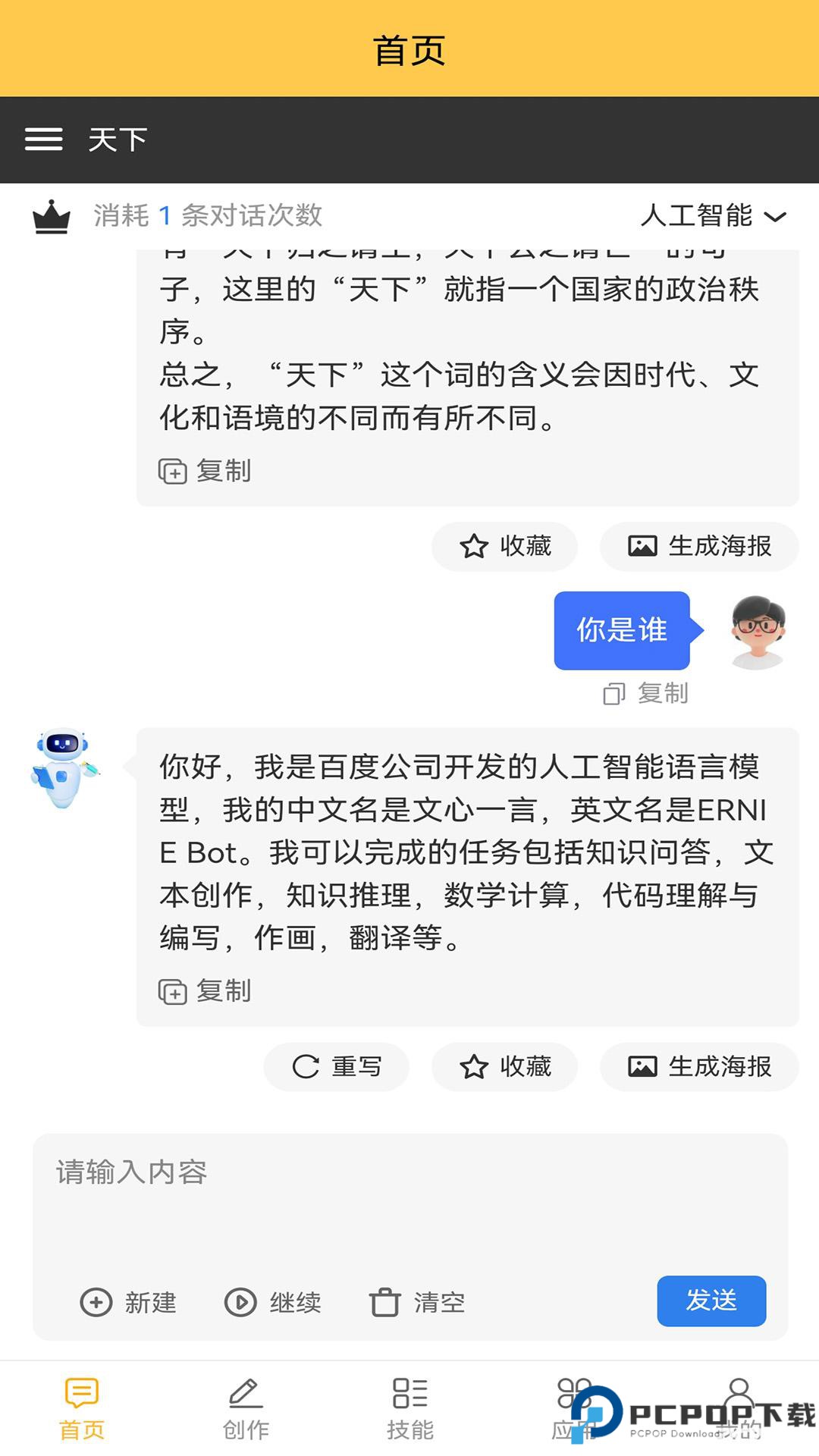Click the 新建 plus icon to start new chat
819x1456 pixels.
95,1301
